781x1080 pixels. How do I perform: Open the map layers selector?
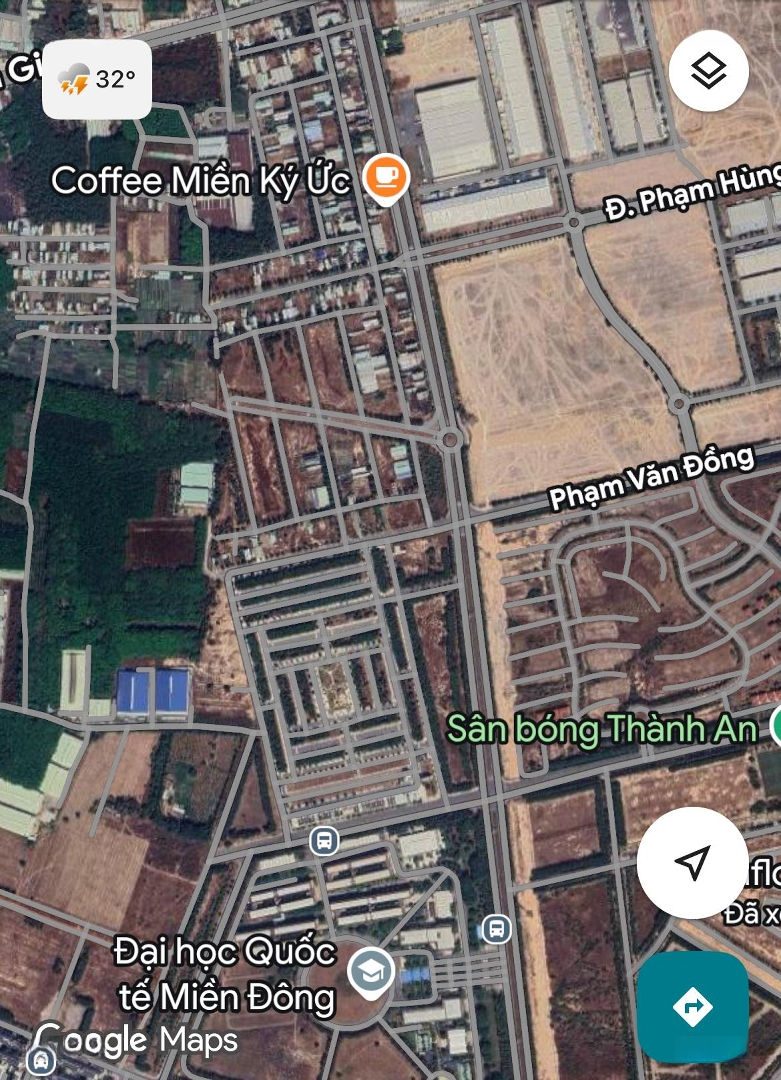coord(708,71)
